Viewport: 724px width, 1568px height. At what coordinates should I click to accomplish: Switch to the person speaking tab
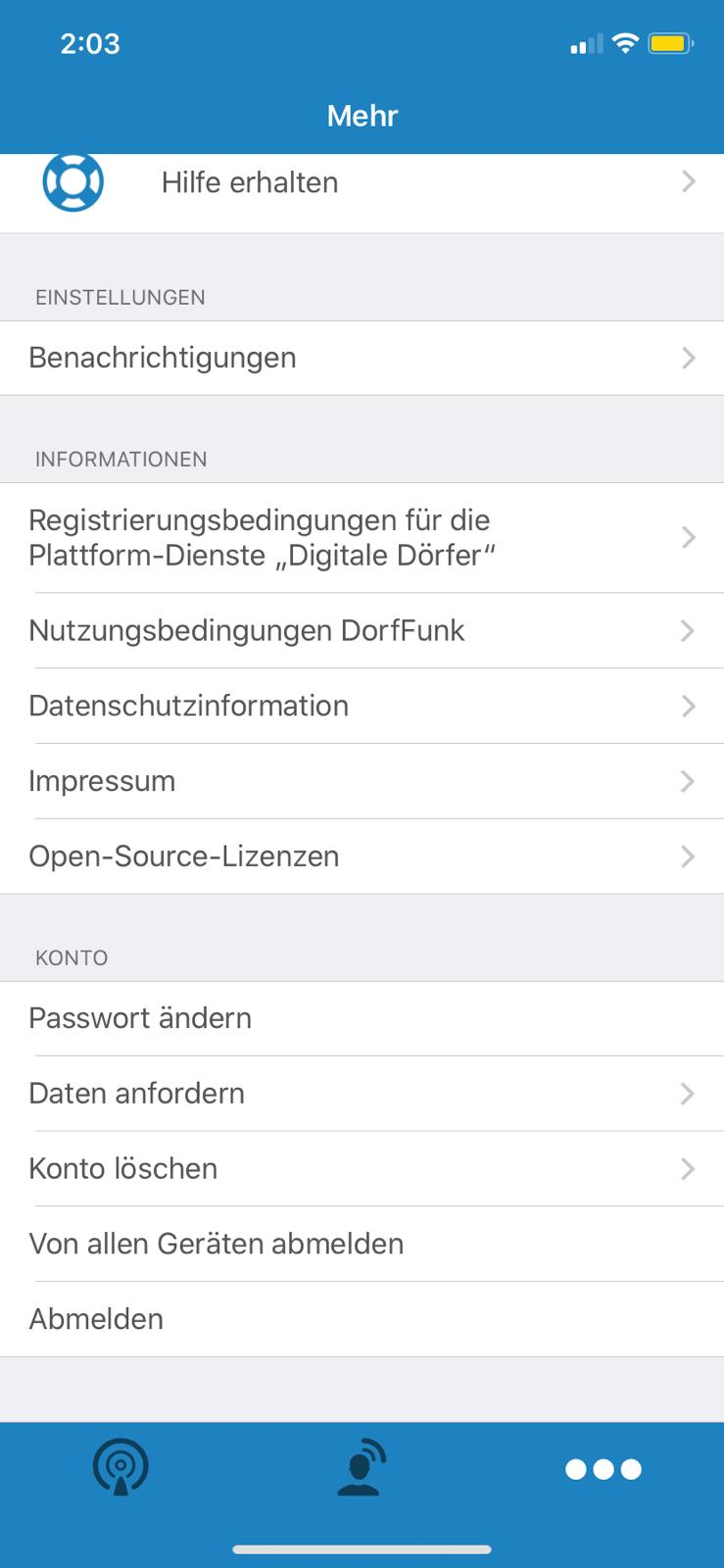pos(362,1467)
